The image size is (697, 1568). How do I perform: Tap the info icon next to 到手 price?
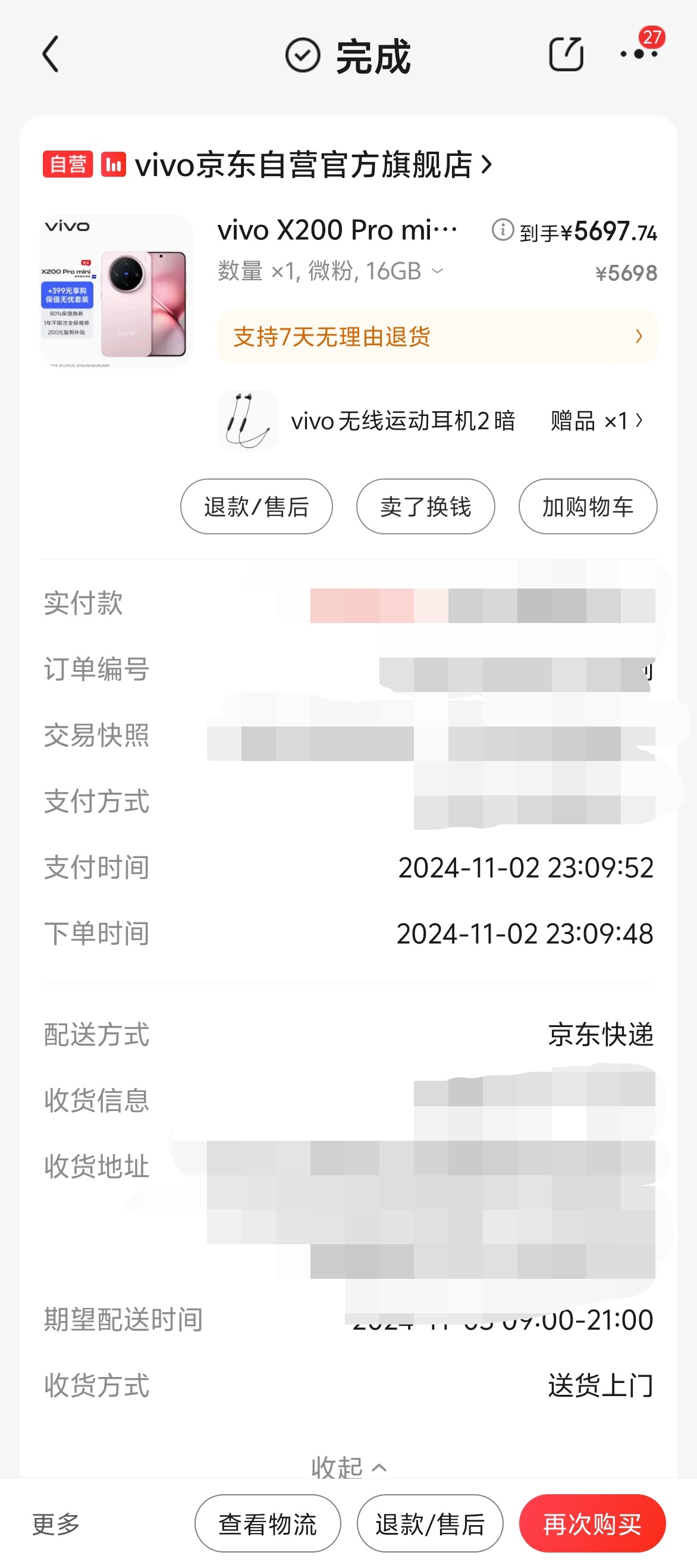point(503,230)
